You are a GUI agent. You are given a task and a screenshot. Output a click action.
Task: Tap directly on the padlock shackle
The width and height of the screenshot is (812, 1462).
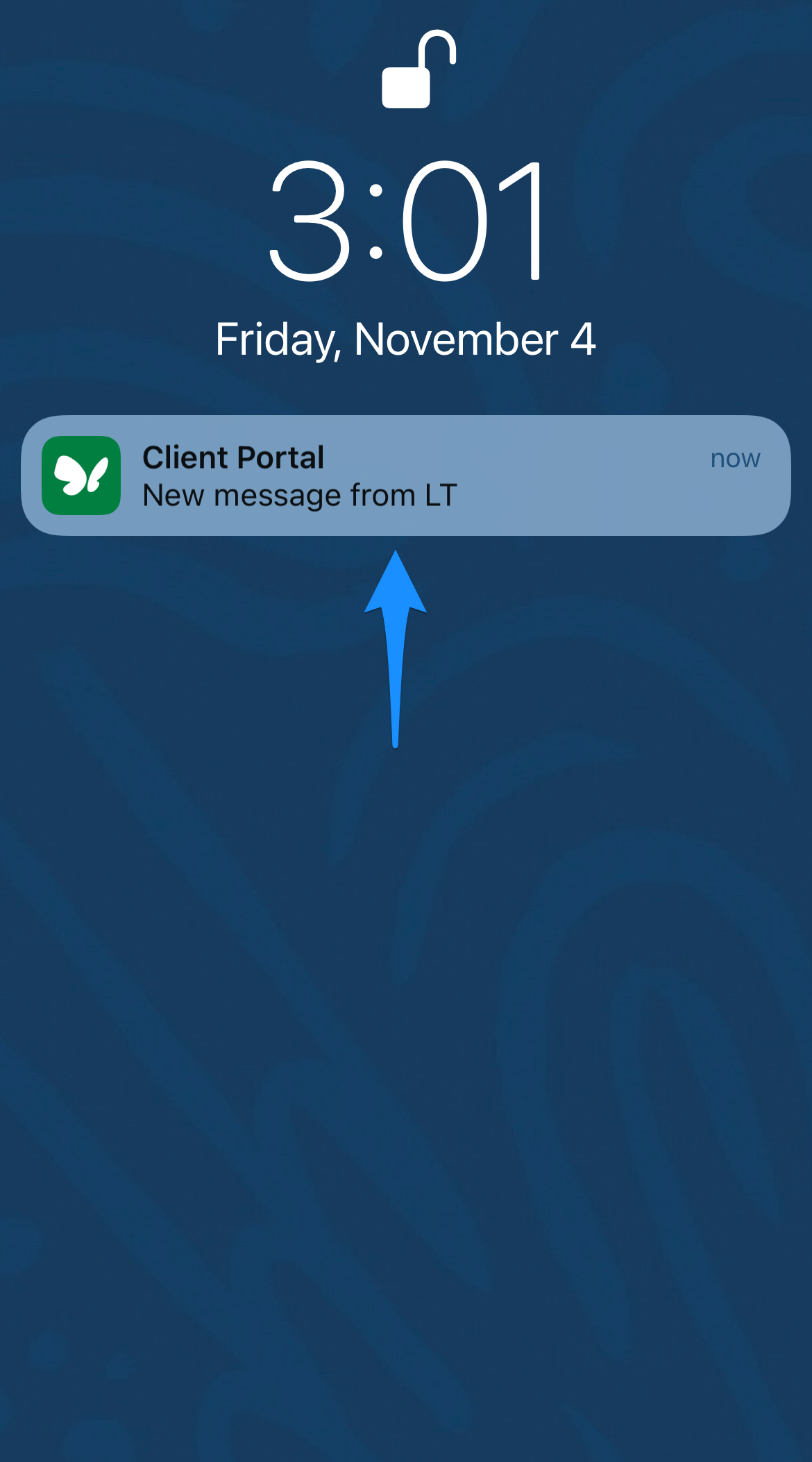click(436, 50)
